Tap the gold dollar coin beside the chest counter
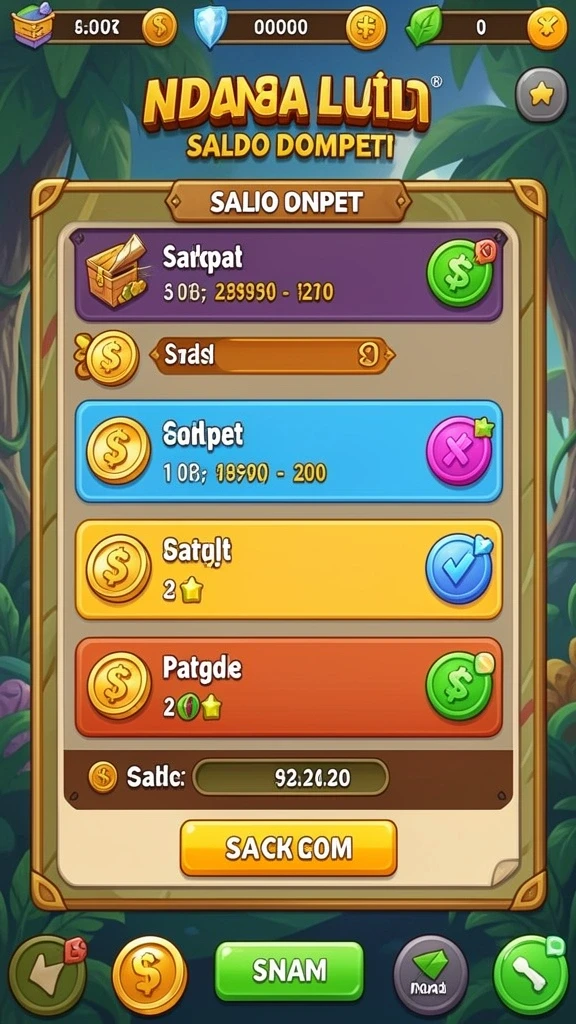 click(x=159, y=27)
